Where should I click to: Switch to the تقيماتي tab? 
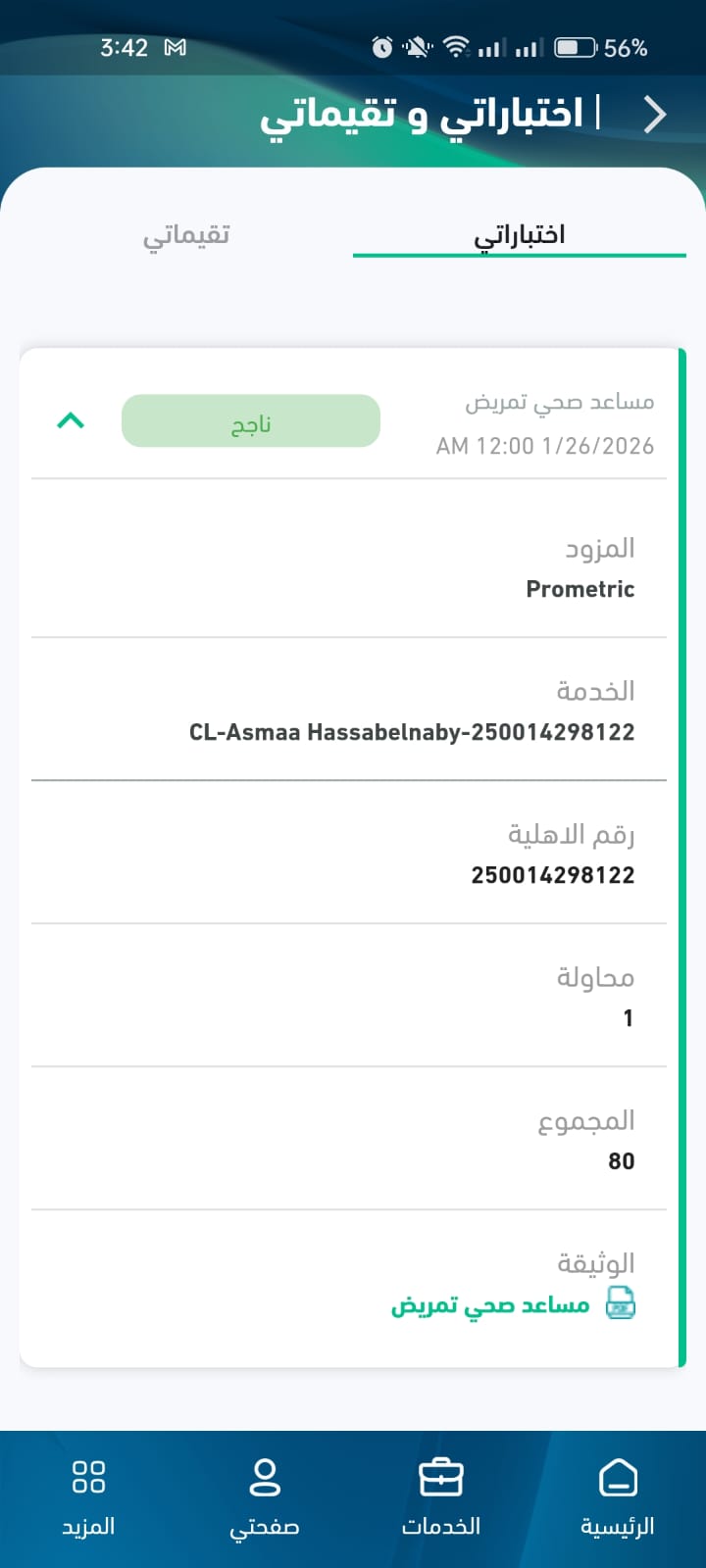[x=186, y=235]
